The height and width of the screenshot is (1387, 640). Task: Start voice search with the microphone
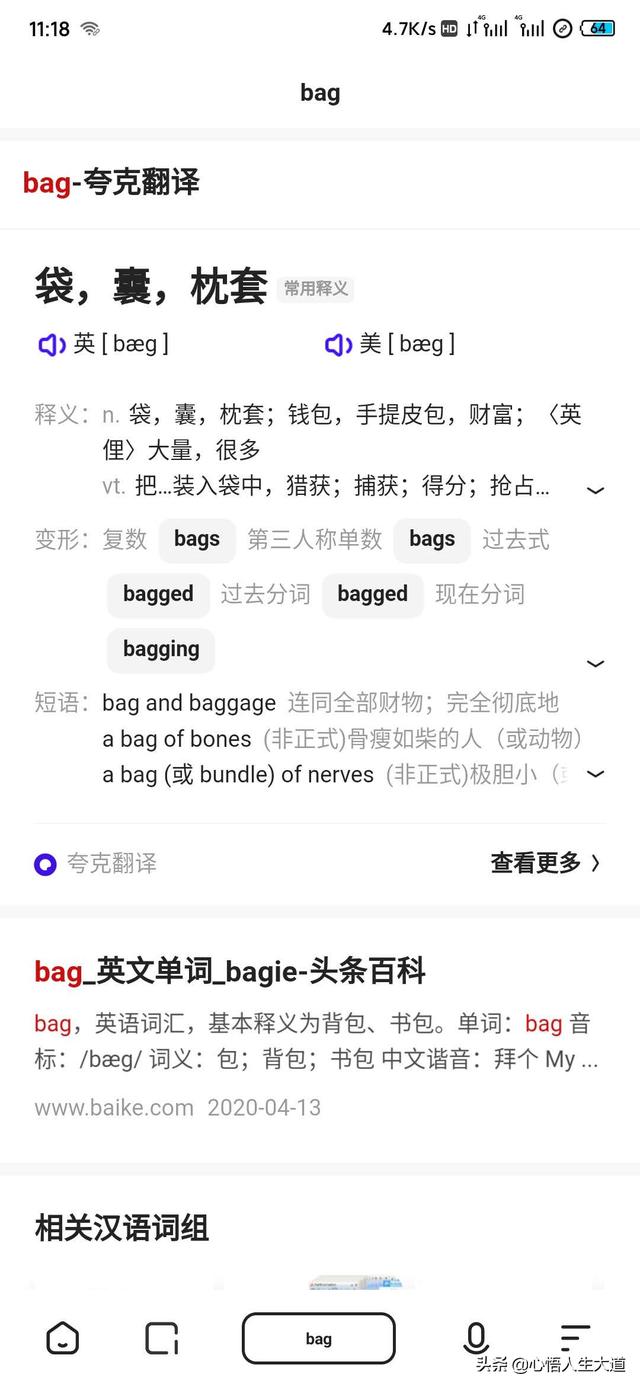pyautogui.click(x=476, y=1338)
